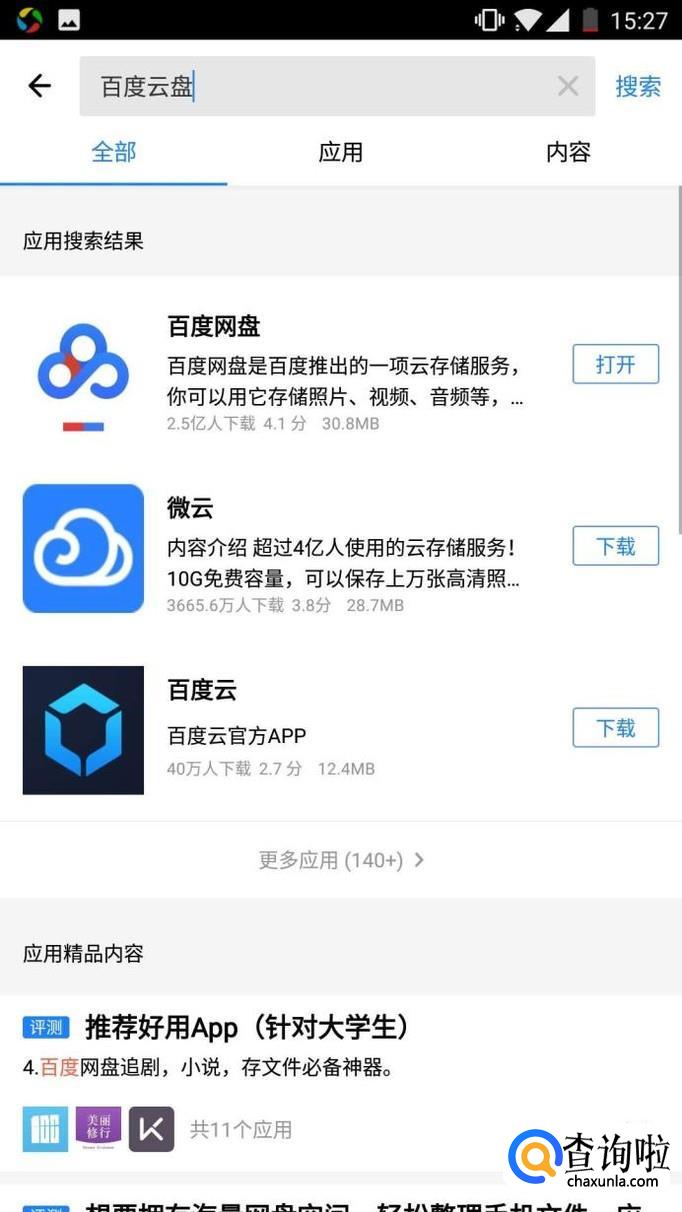
Task: Download the 微云 app
Action: click(x=615, y=547)
